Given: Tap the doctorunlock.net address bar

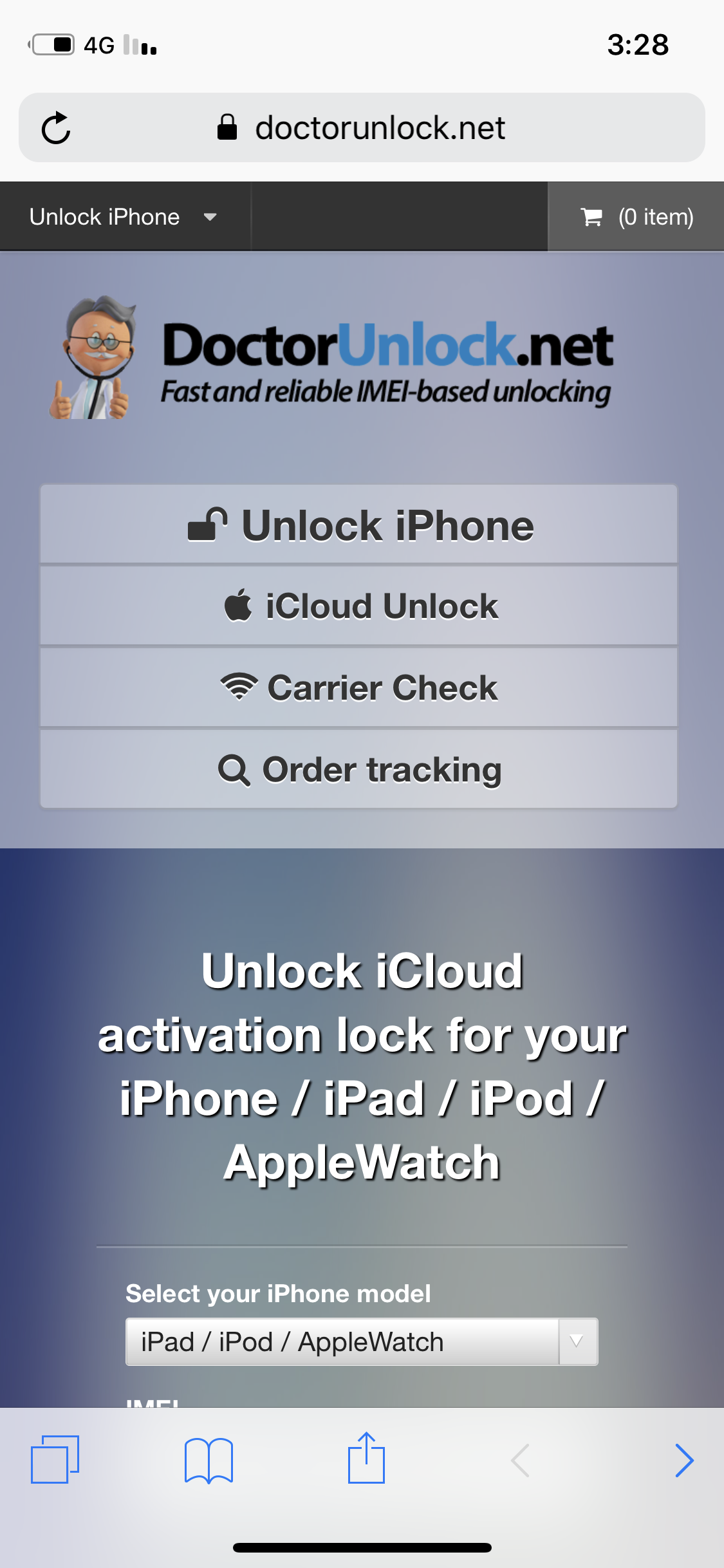Looking at the screenshot, I should pos(380,128).
